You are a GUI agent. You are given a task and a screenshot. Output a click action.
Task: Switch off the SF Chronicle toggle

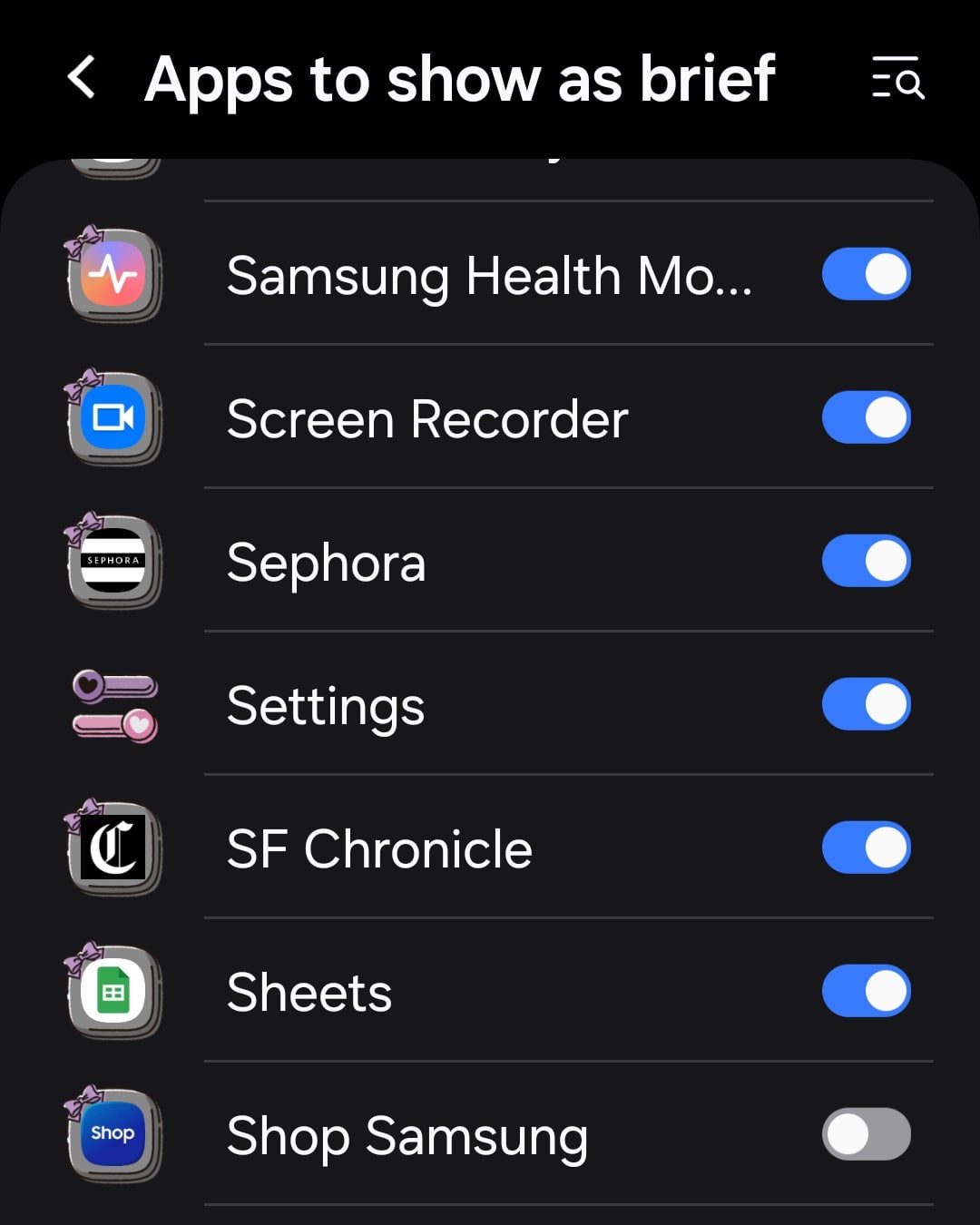click(x=866, y=848)
